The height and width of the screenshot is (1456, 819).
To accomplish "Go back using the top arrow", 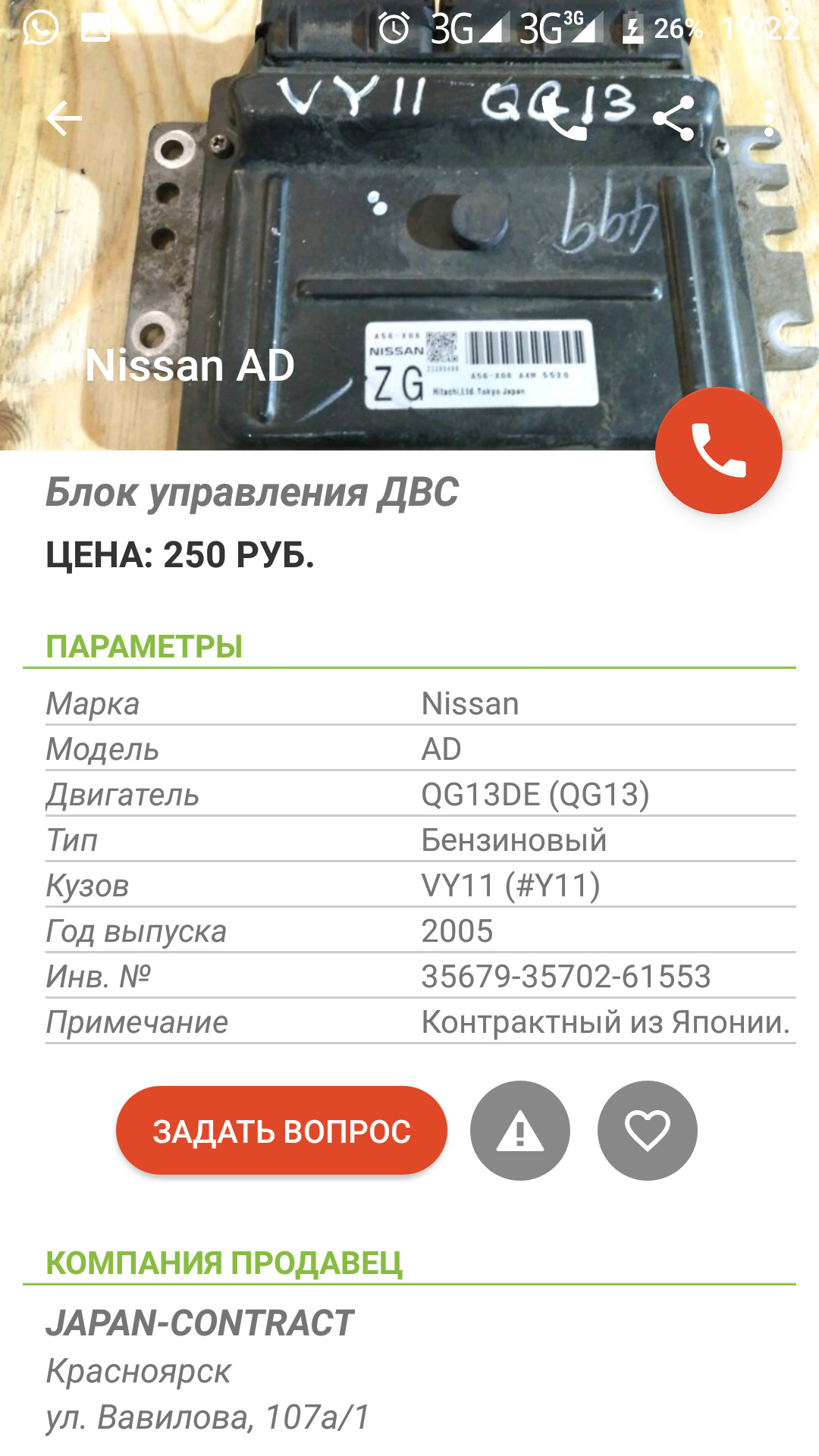I will tap(64, 118).
